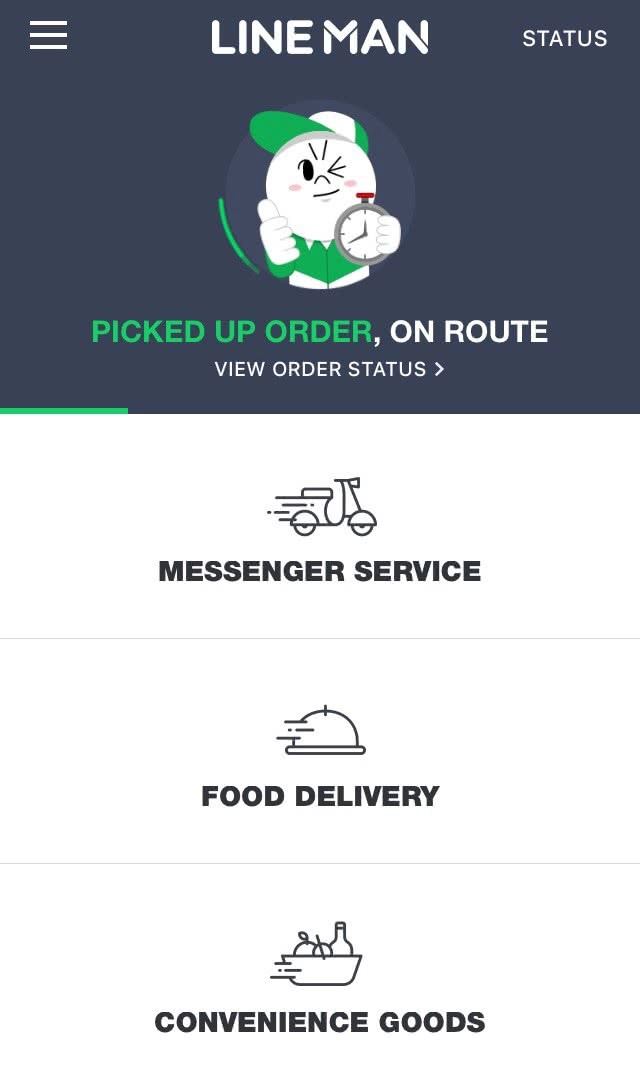Open the STATUS page

[564, 38]
